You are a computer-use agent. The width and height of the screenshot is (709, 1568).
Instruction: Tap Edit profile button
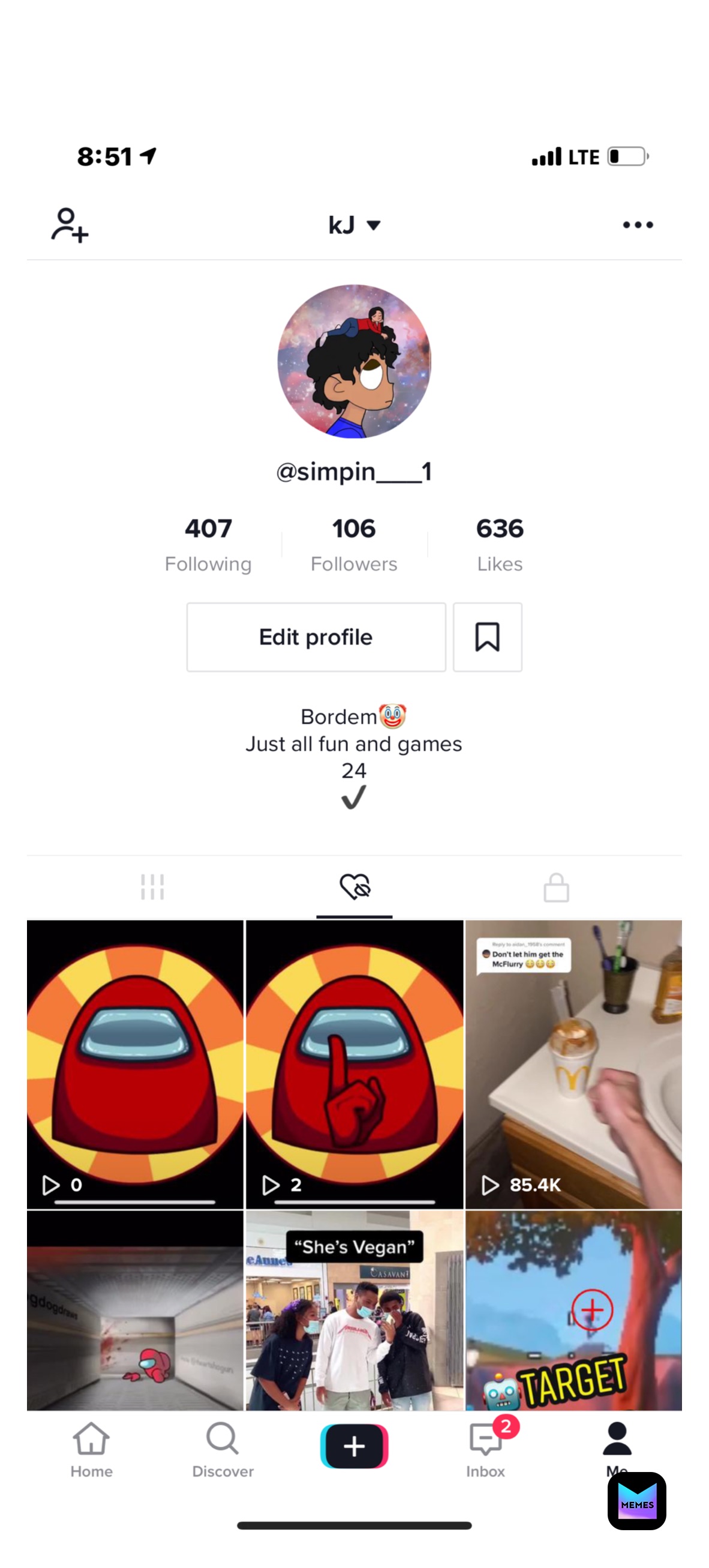click(316, 637)
